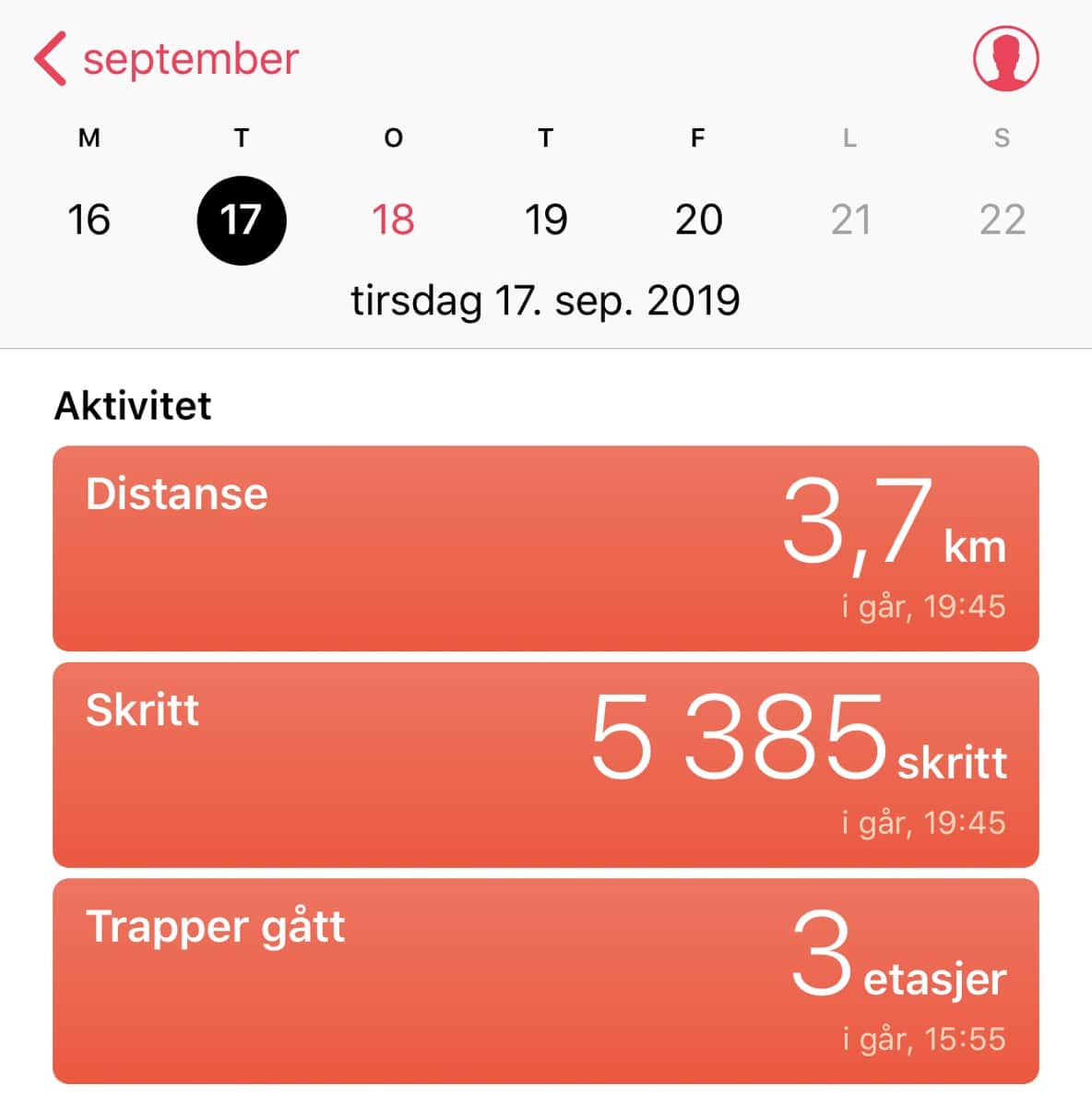
Task: Open the Distanse card
Action: [x=546, y=548]
